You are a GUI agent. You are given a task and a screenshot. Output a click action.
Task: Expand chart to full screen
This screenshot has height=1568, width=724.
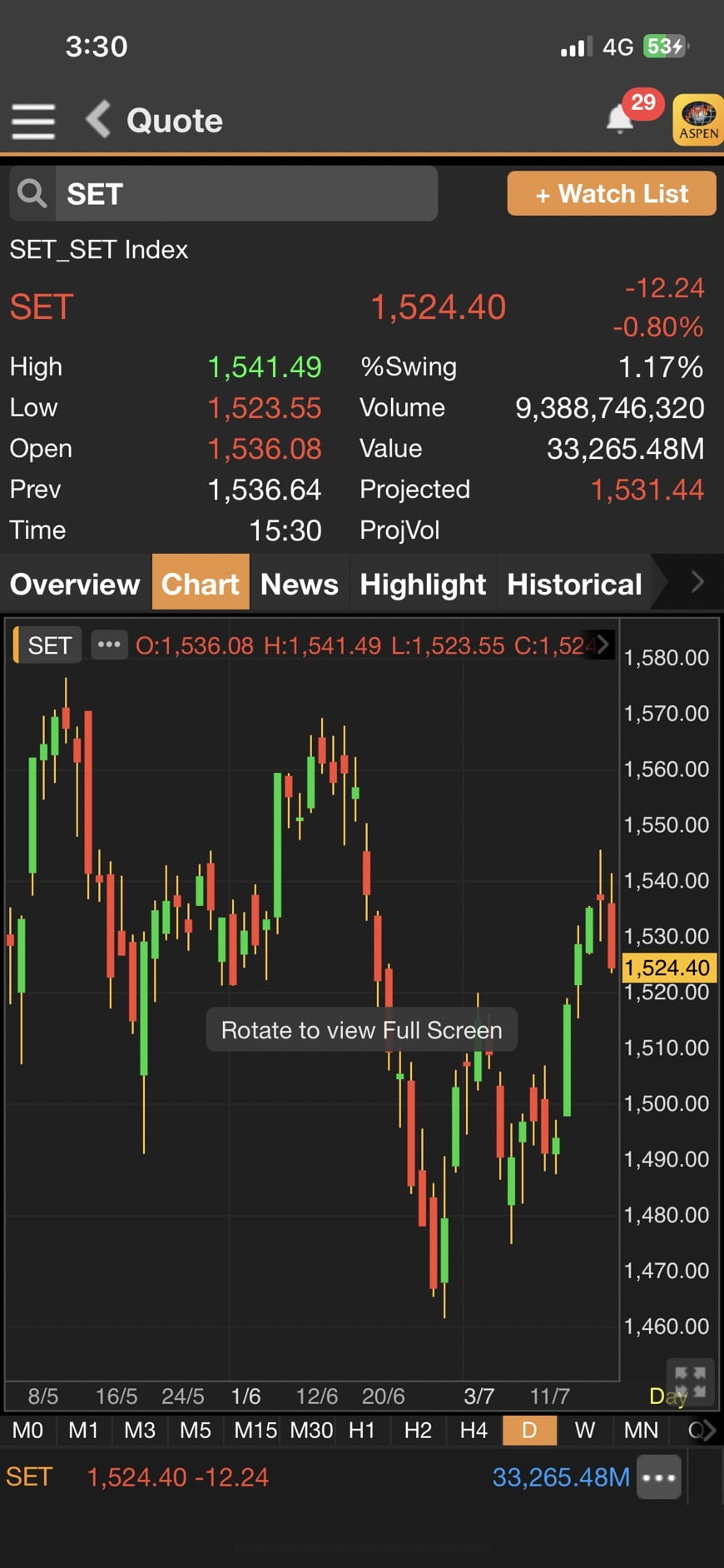(690, 1381)
